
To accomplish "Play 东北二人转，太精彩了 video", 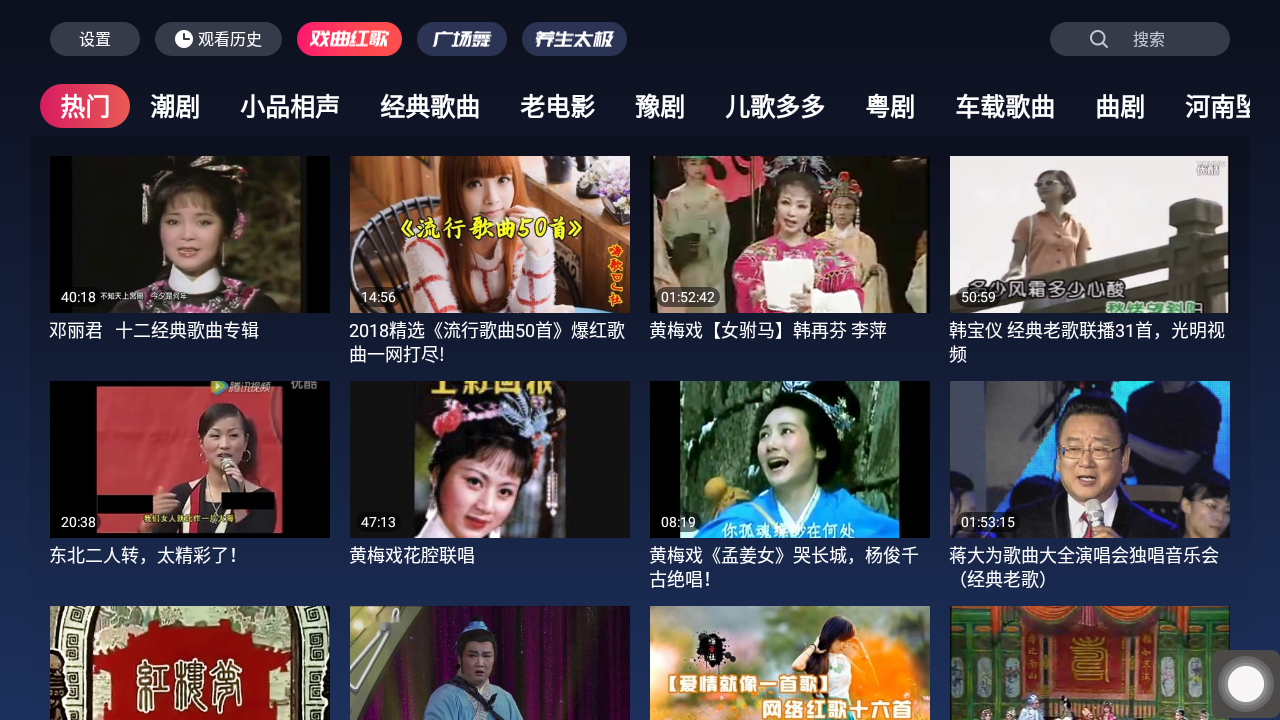I will (x=190, y=459).
